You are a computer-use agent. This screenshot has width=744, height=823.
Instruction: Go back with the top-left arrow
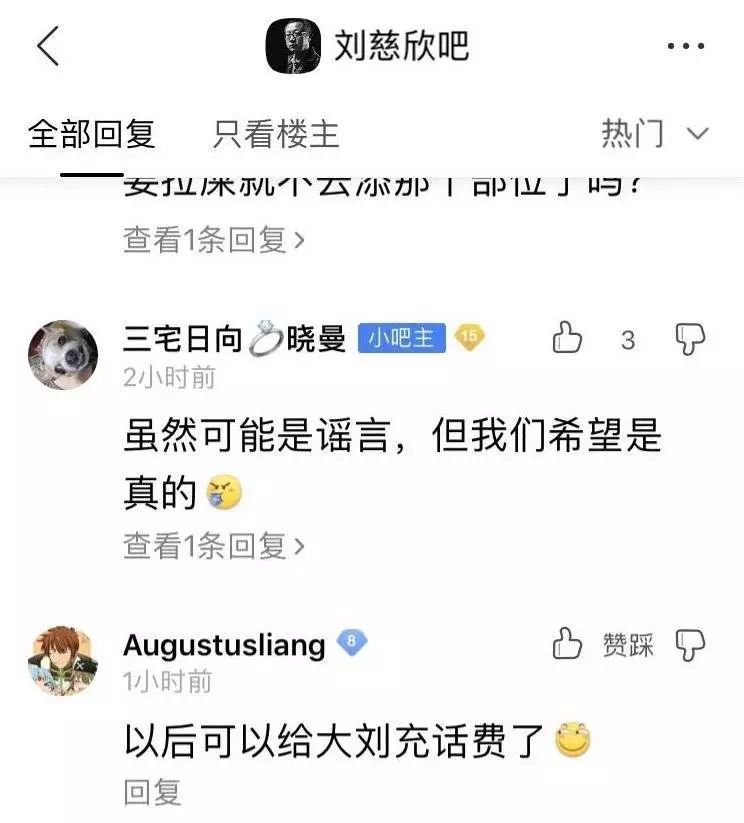pyautogui.click(x=47, y=47)
